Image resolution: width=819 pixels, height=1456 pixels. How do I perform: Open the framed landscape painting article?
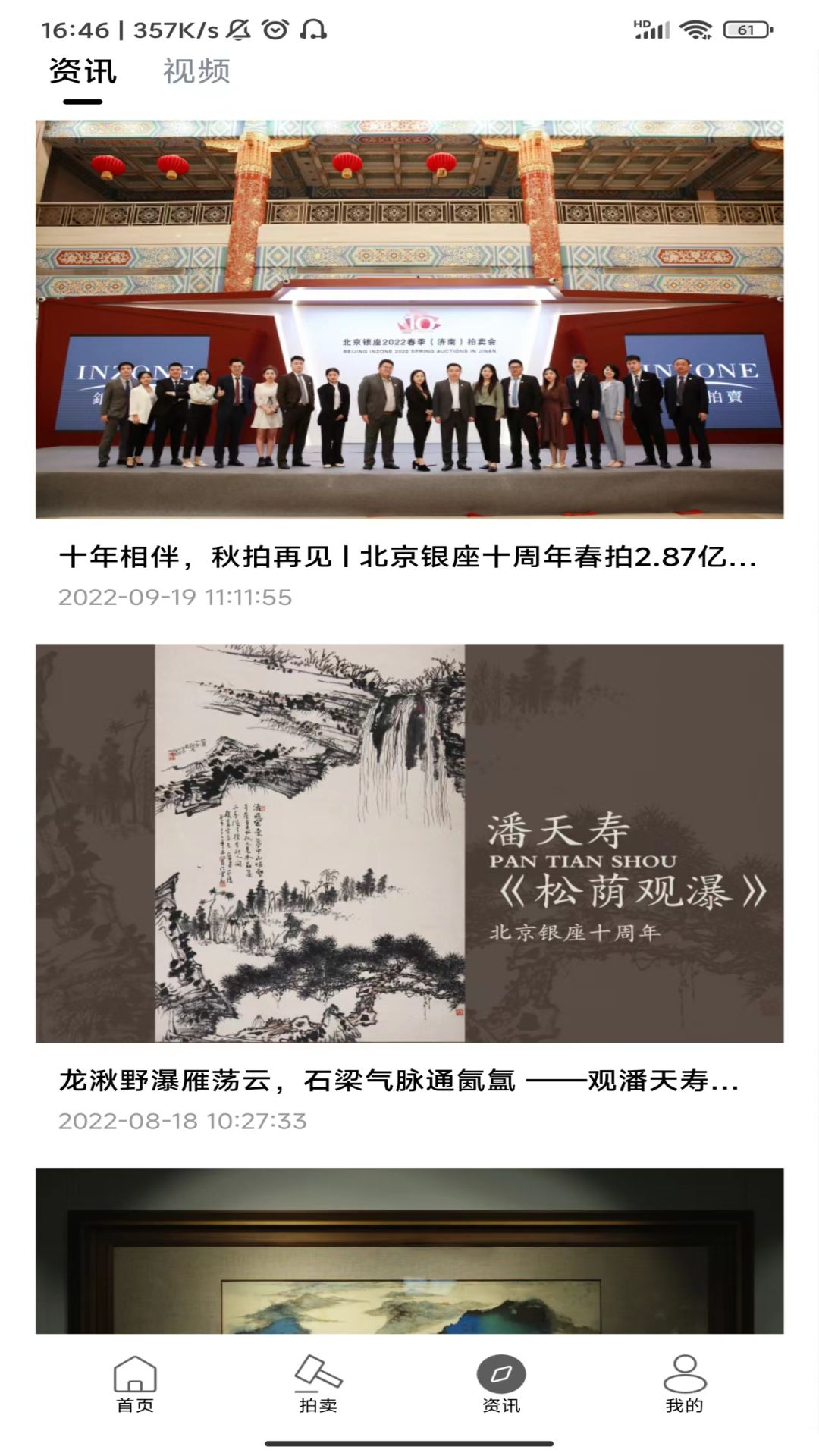tap(409, 1250)
